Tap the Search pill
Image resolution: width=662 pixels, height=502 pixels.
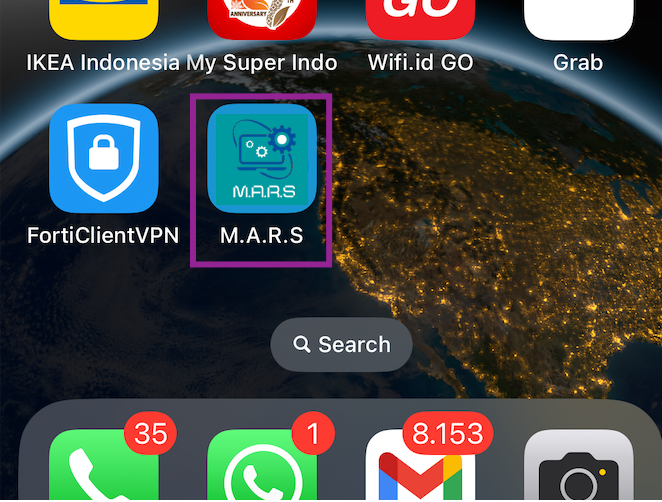pos(341,345)
